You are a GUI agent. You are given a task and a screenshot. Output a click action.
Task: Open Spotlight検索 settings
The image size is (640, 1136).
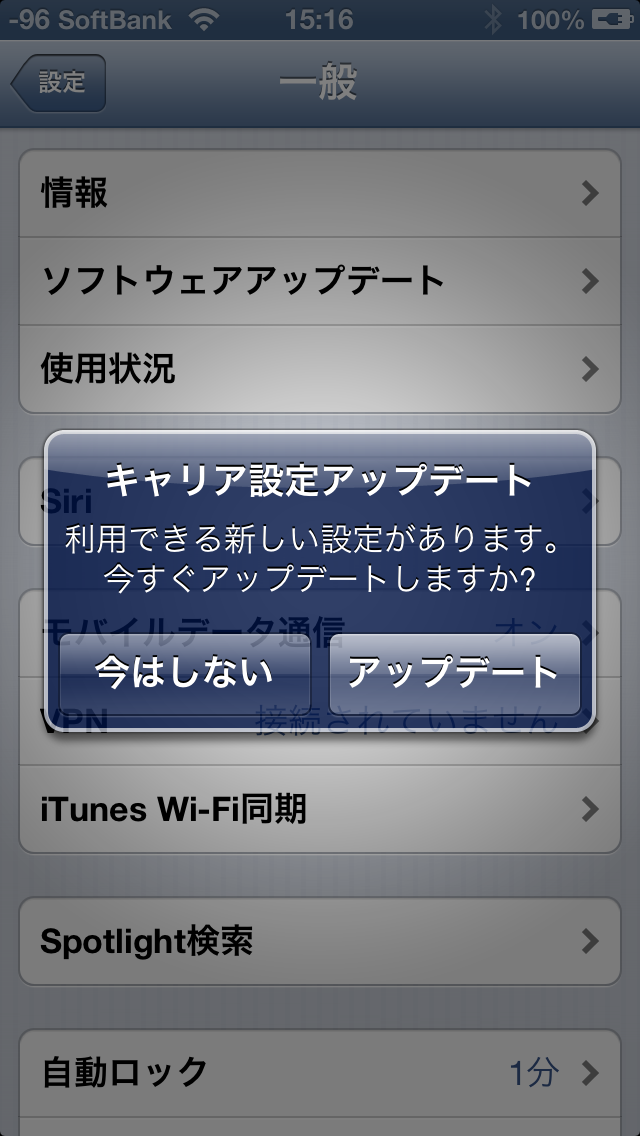(x=320, y=941)
